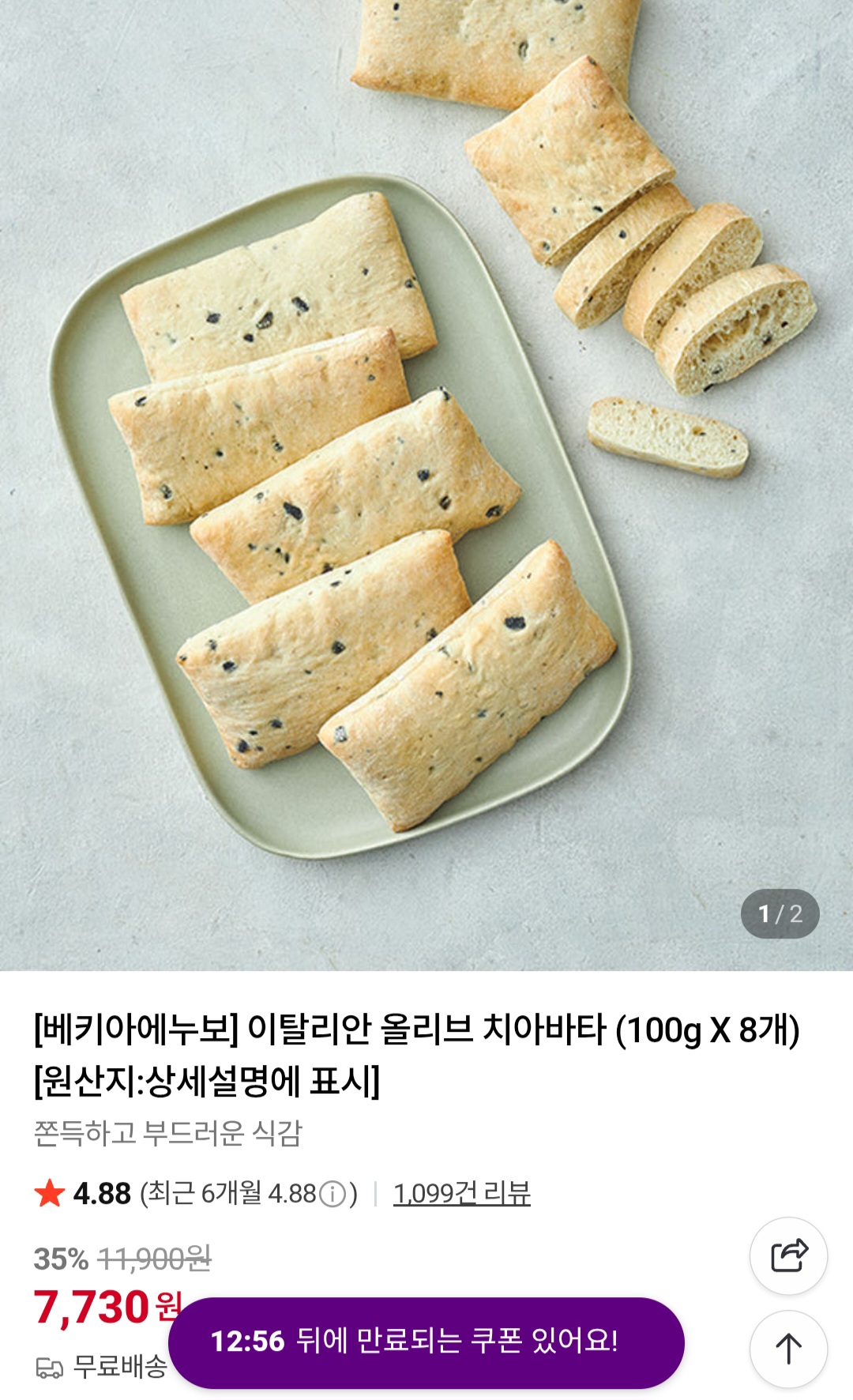Tap the expiring coupon banner

[x=426, y=1342]
